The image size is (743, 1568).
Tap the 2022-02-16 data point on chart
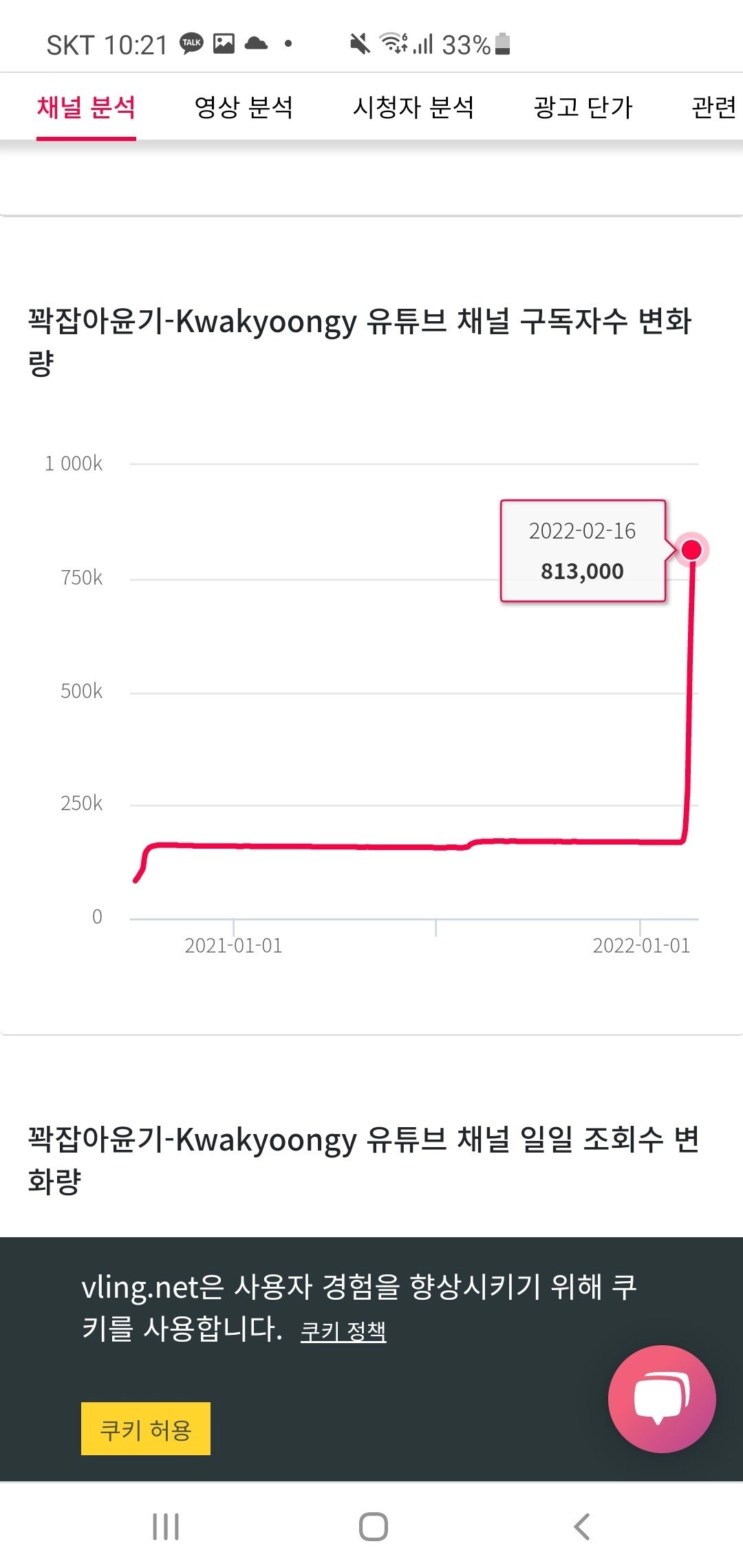(691, 549)
